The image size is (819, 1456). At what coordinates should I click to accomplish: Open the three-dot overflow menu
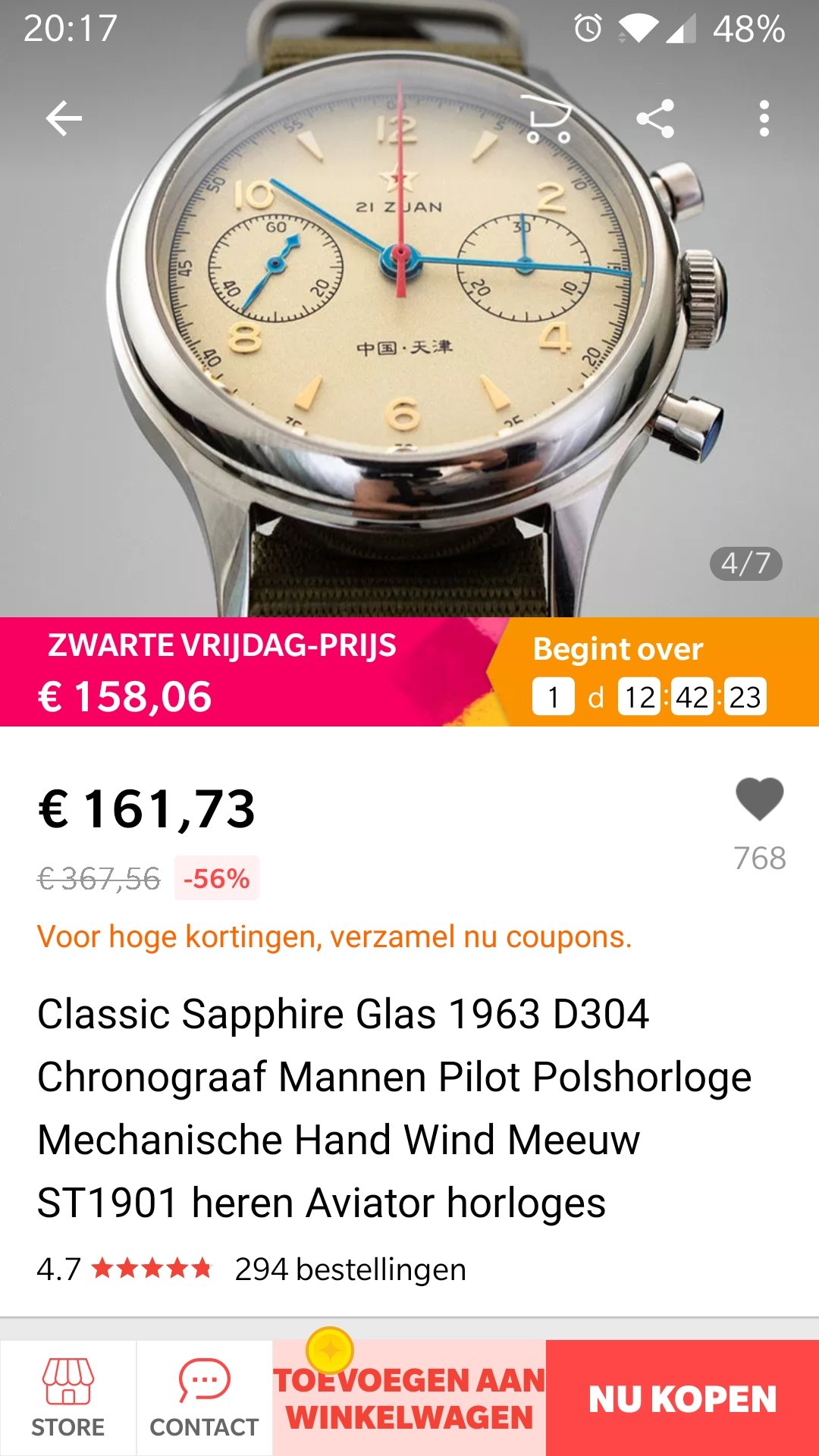(764, 119)
